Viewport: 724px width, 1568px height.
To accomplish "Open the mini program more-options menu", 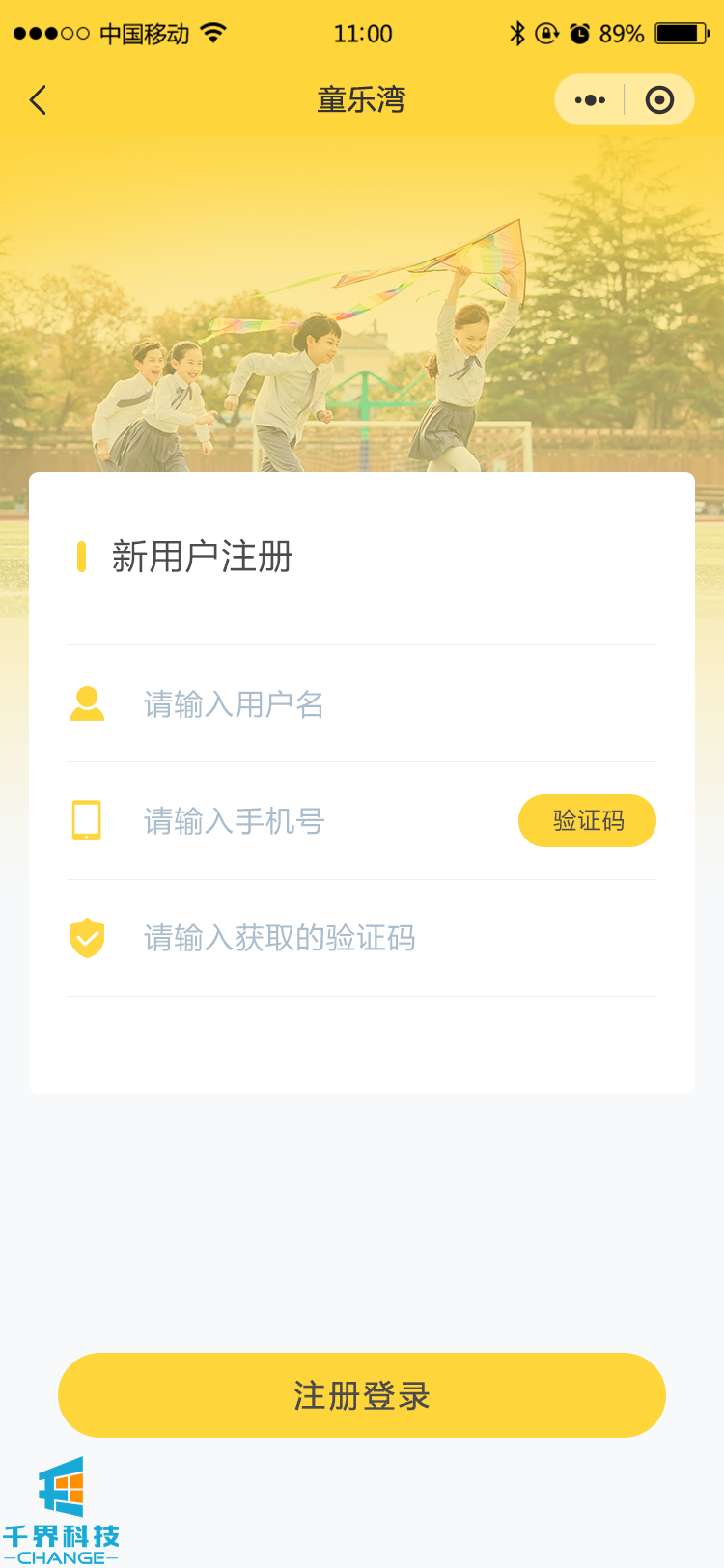I will [590, 100].
